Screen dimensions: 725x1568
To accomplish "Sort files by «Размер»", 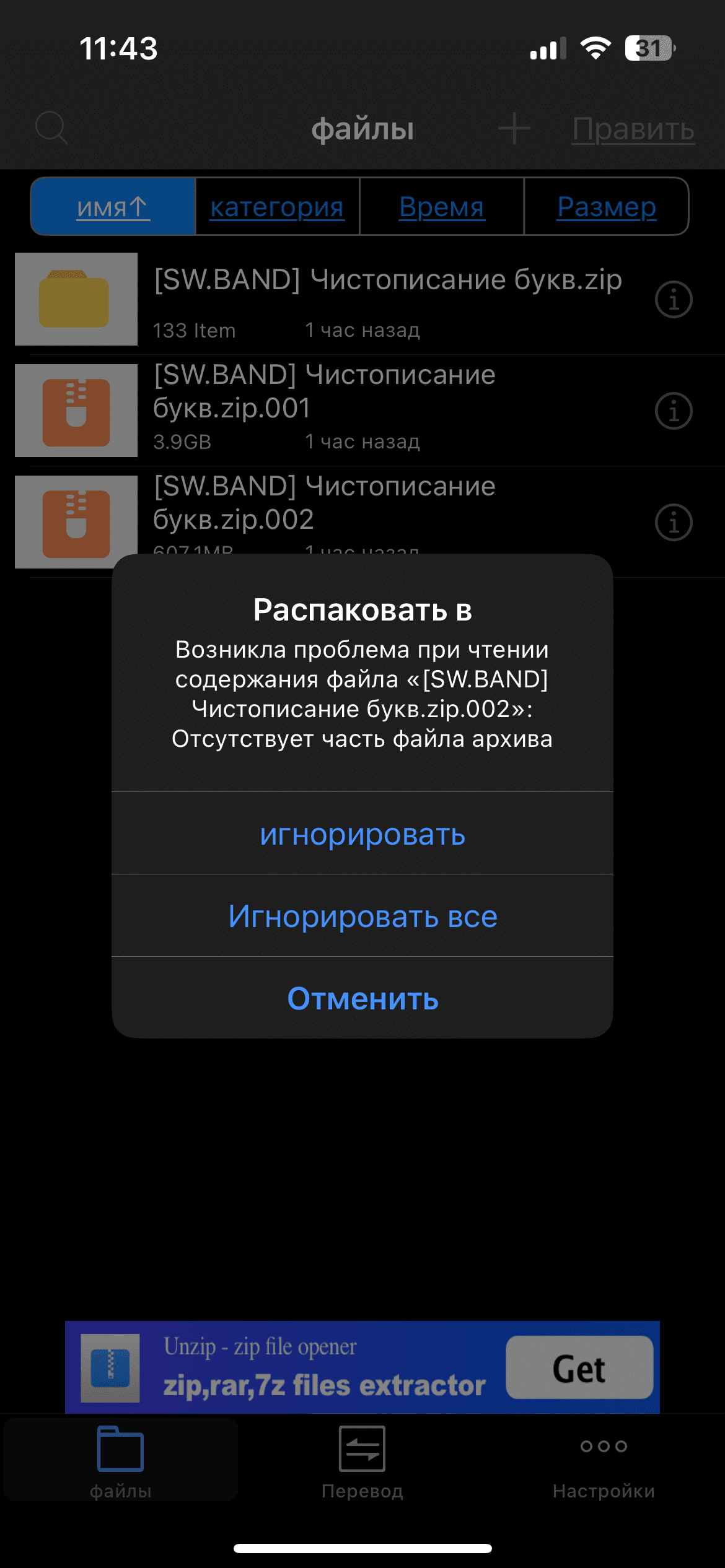I will [x=606, y=207].
